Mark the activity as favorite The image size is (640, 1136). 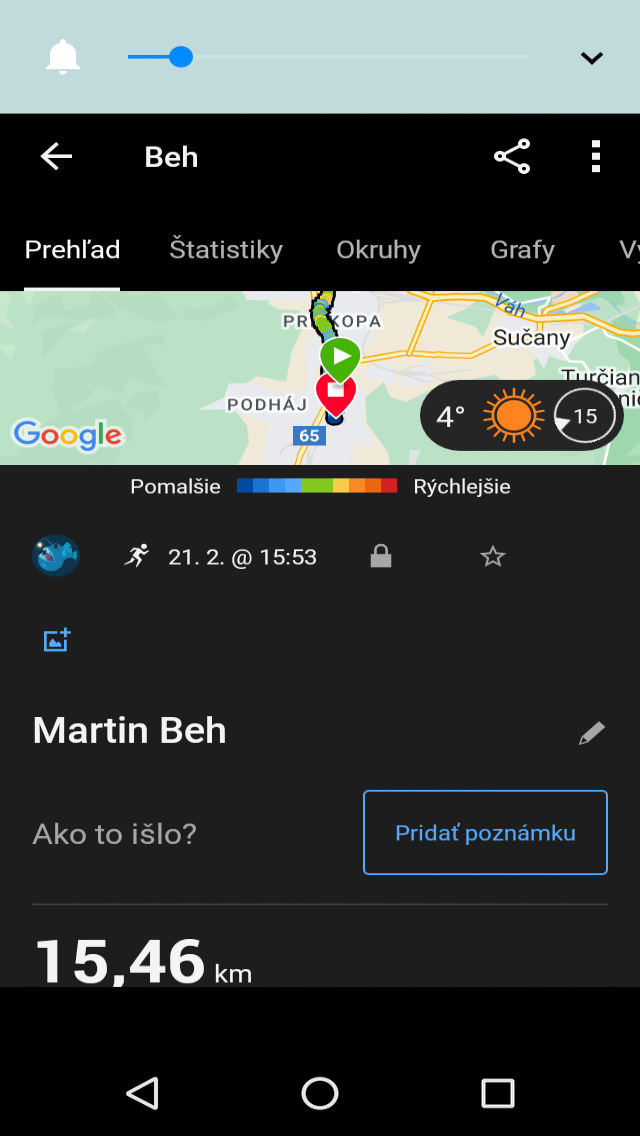pyautogui.click(x=493, y=556)
